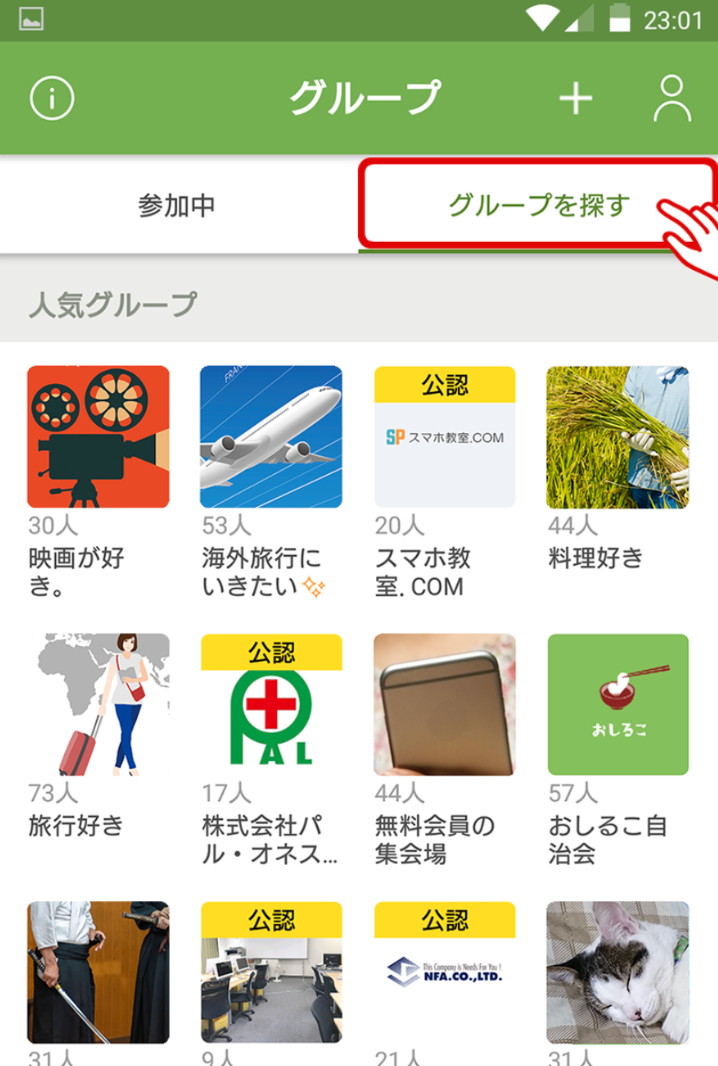This screenshot has height=1066, width=718.
Task: Open the sleeping cat photo group
Action: coord(617,972)
